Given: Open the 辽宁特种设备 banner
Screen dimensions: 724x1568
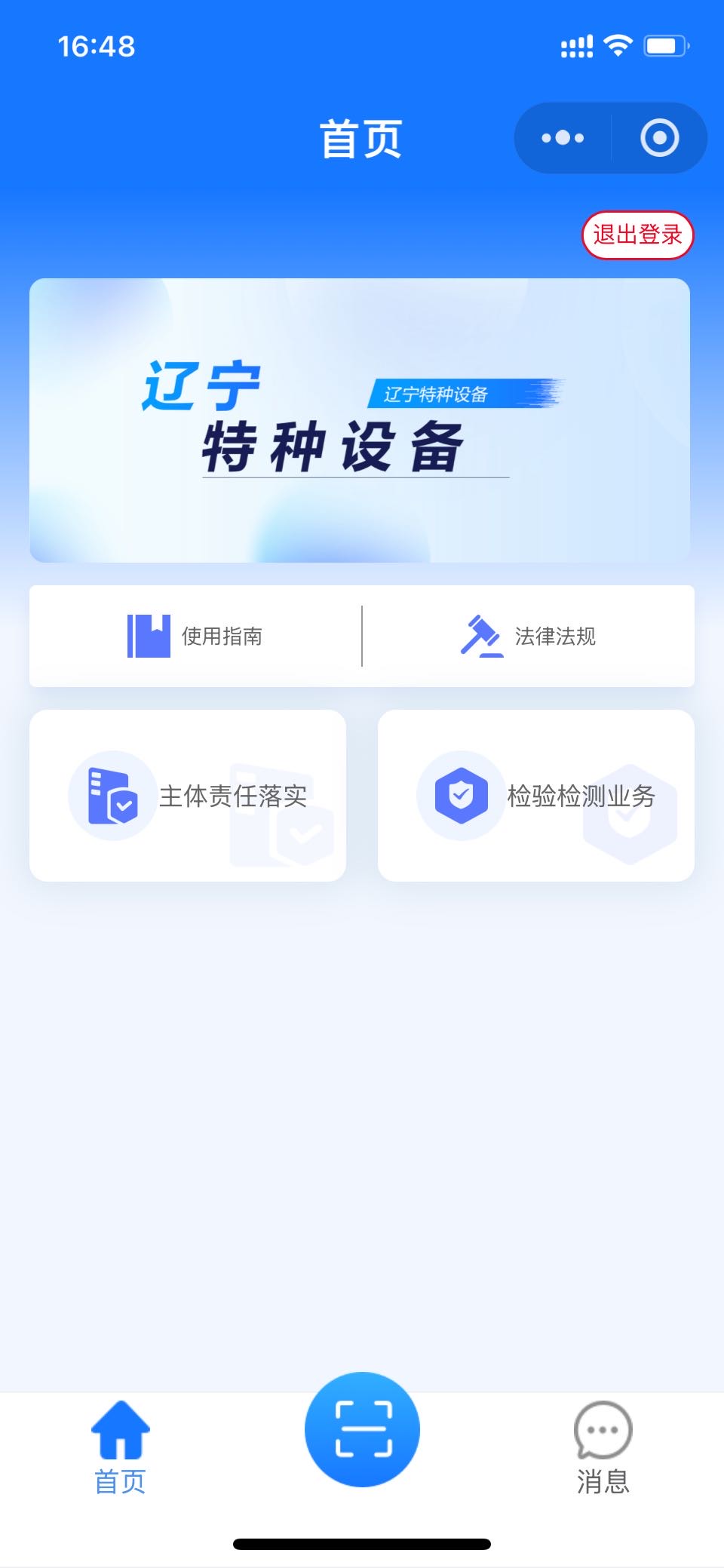Looking at the screenshot, I should pyautogui.click(x=360, y=420).
